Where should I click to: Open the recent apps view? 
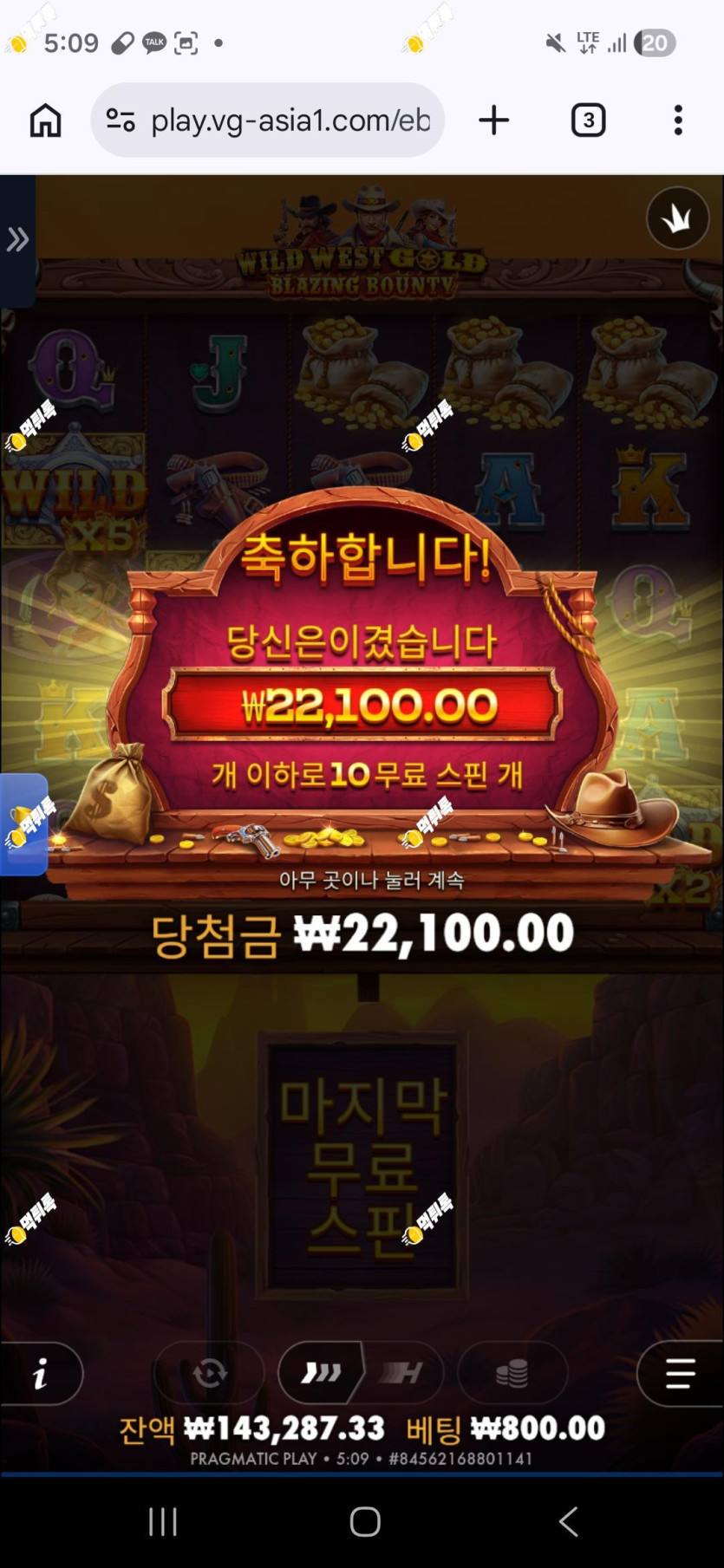pos(162,1521)
